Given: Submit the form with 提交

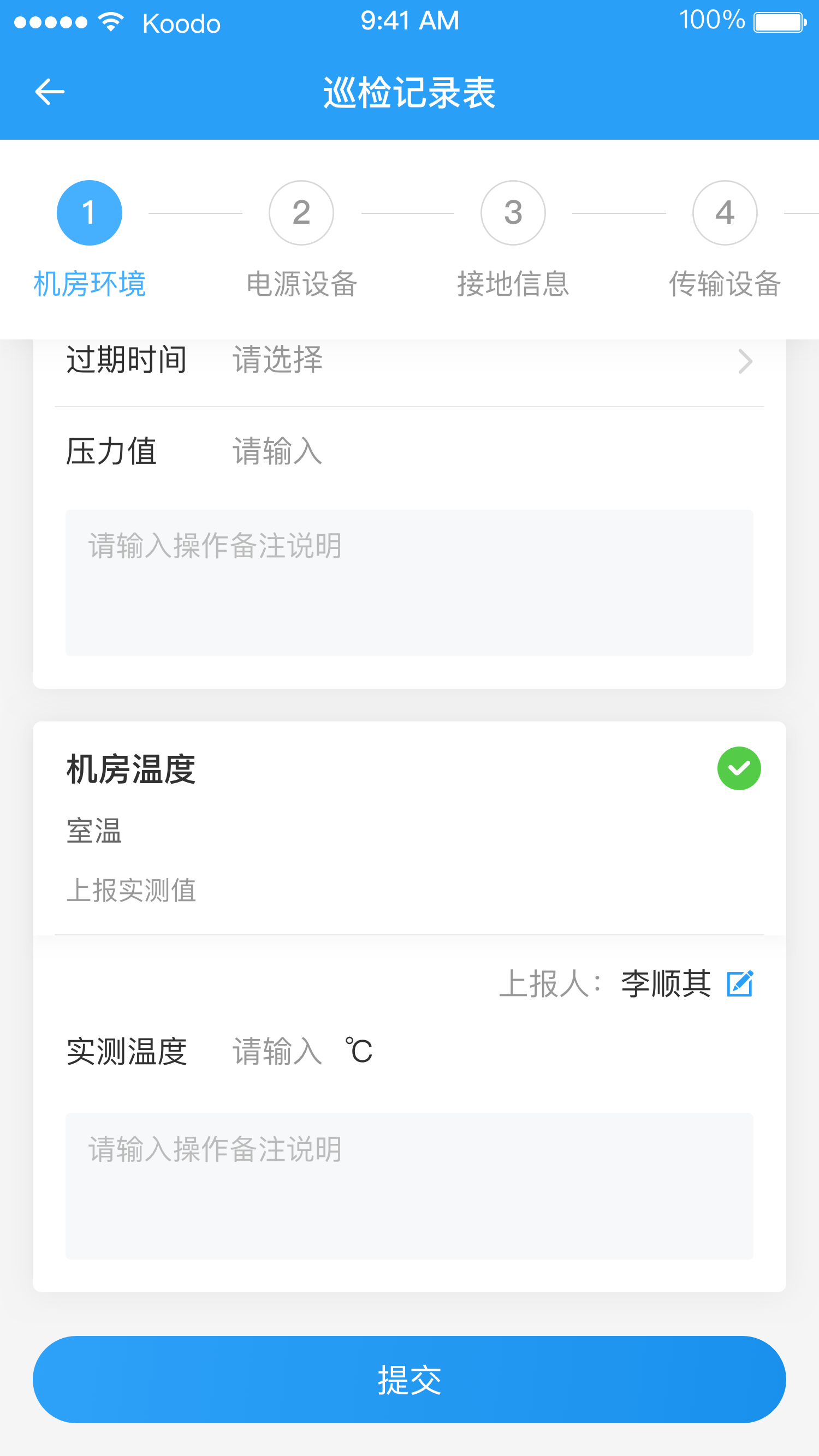Looking at the screenshot, I should [x=410, y=1379].
